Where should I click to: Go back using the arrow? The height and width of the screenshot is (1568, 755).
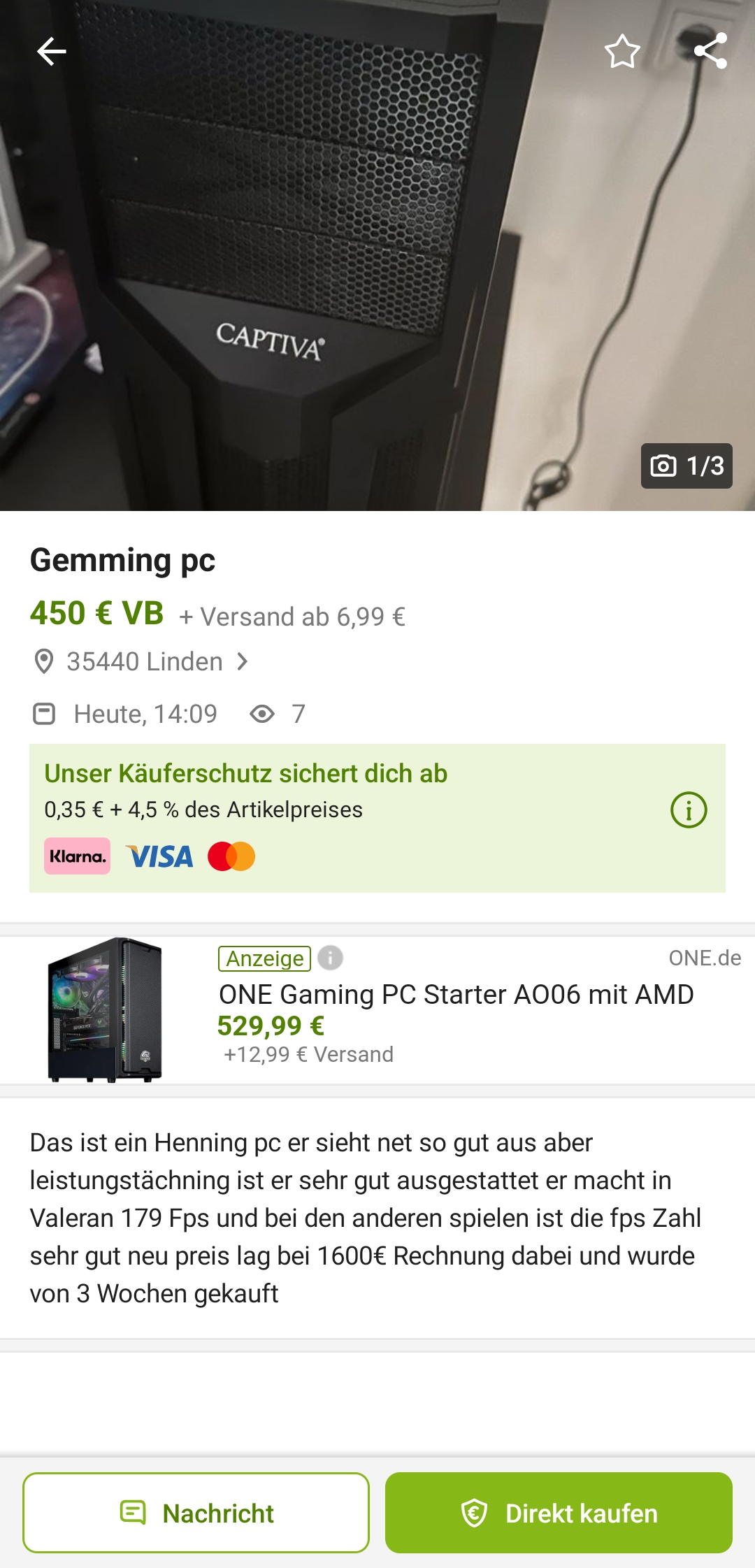coord(51,52)
